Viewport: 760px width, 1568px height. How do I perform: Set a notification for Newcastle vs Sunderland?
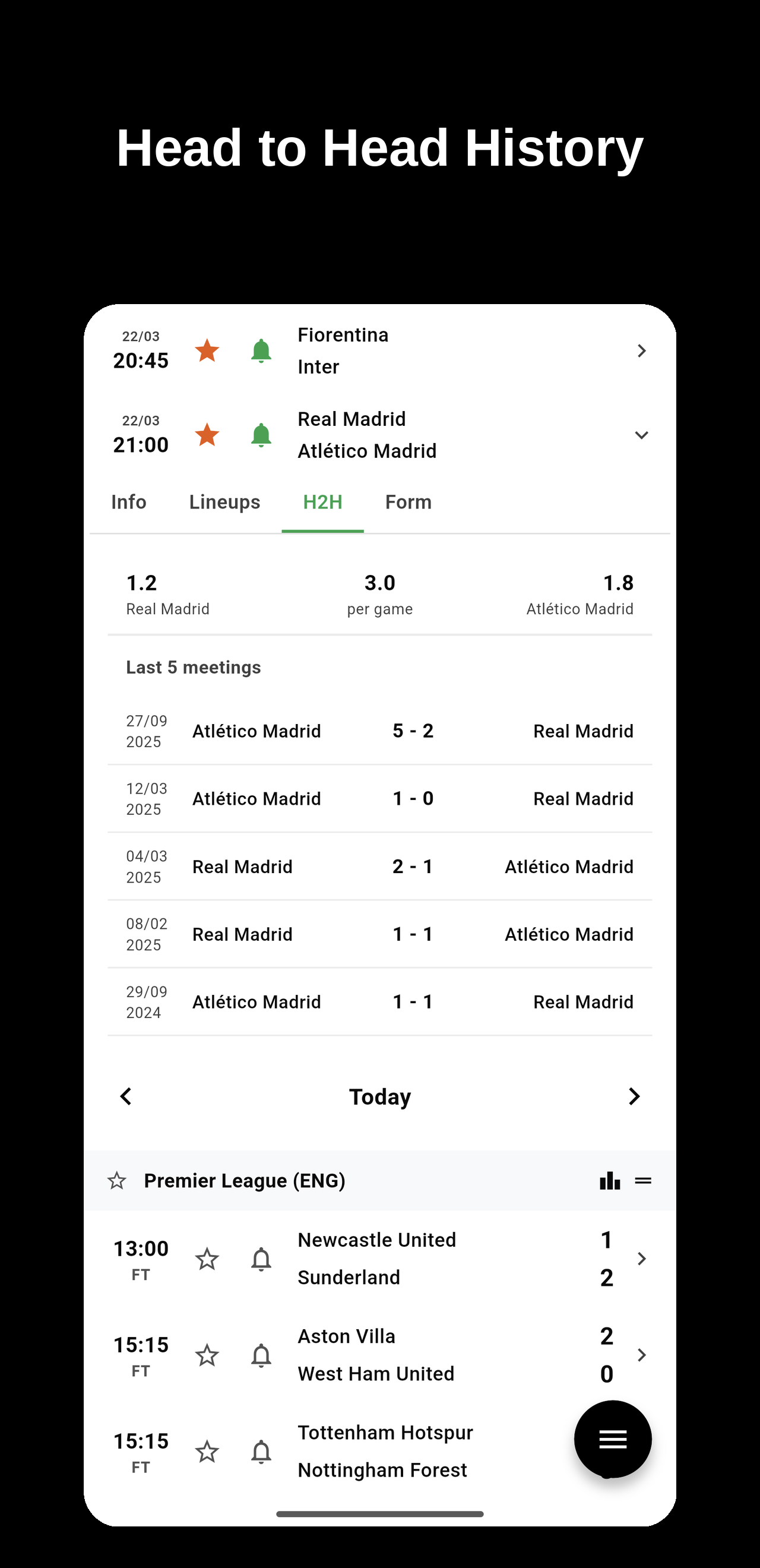(262, 1259)
